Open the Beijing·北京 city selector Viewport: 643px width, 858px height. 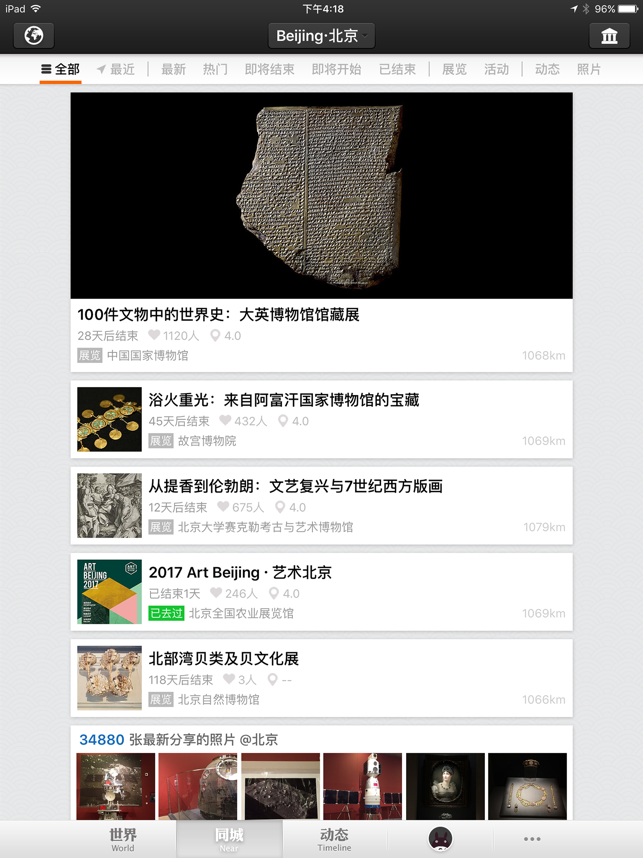coord(321,36)
